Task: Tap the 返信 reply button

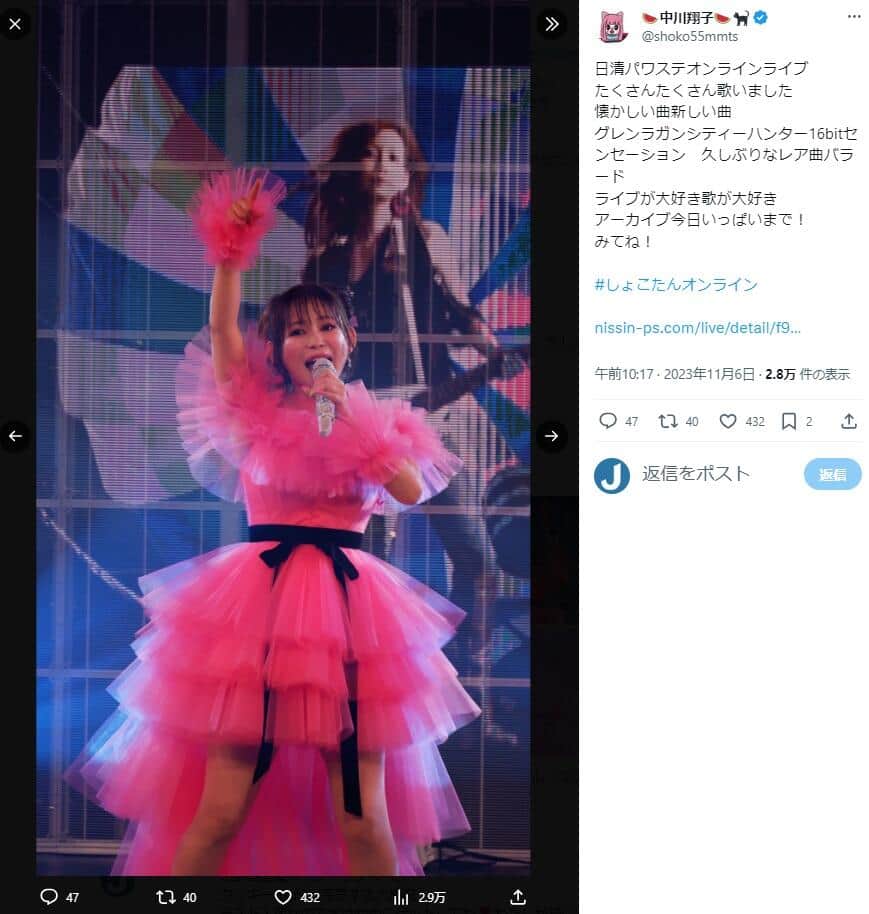Action: [832, 474]
